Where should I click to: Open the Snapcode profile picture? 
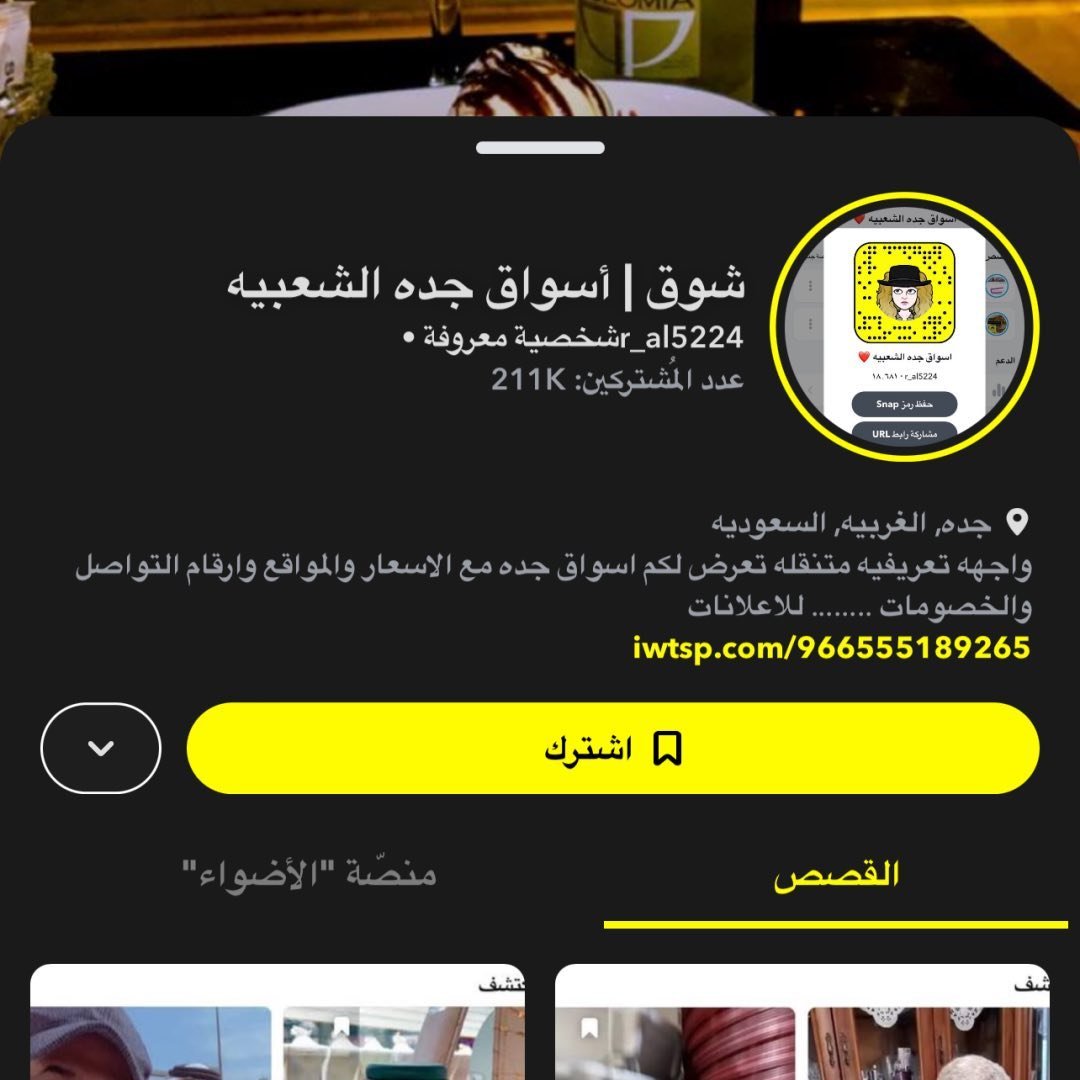(905, 324)
